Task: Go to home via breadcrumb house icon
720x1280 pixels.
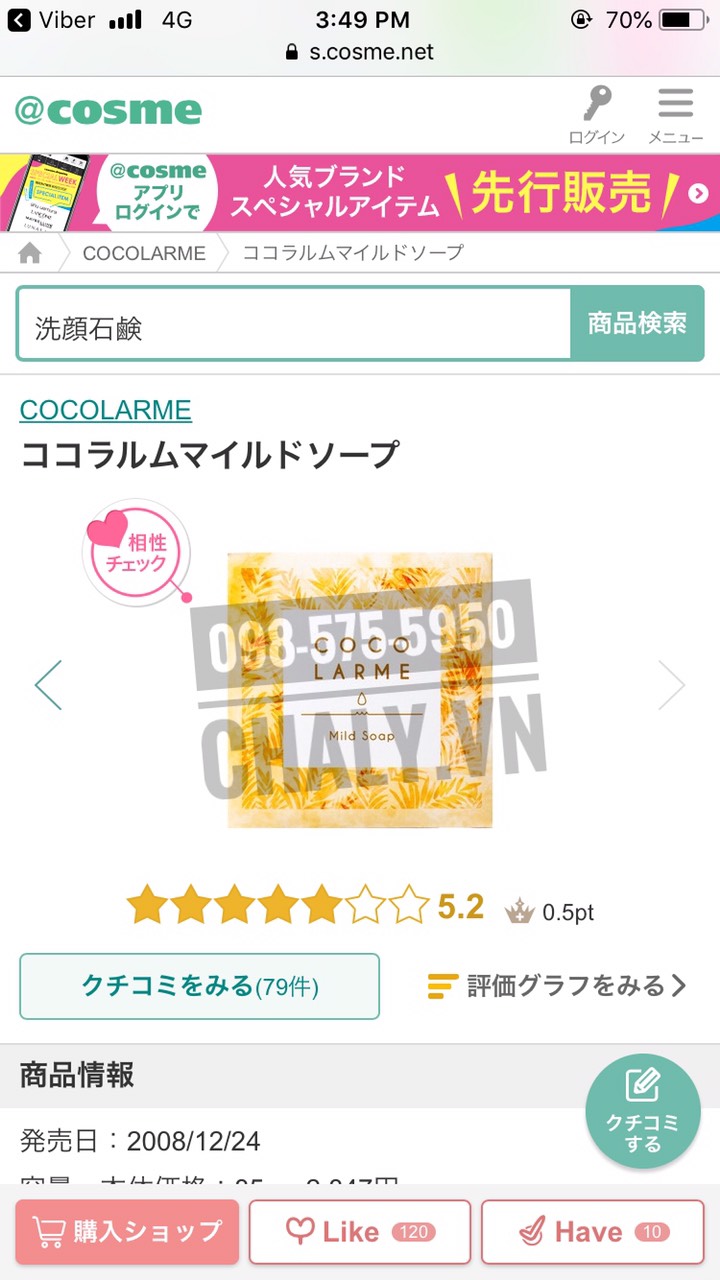Action: (x=30, y=254)
